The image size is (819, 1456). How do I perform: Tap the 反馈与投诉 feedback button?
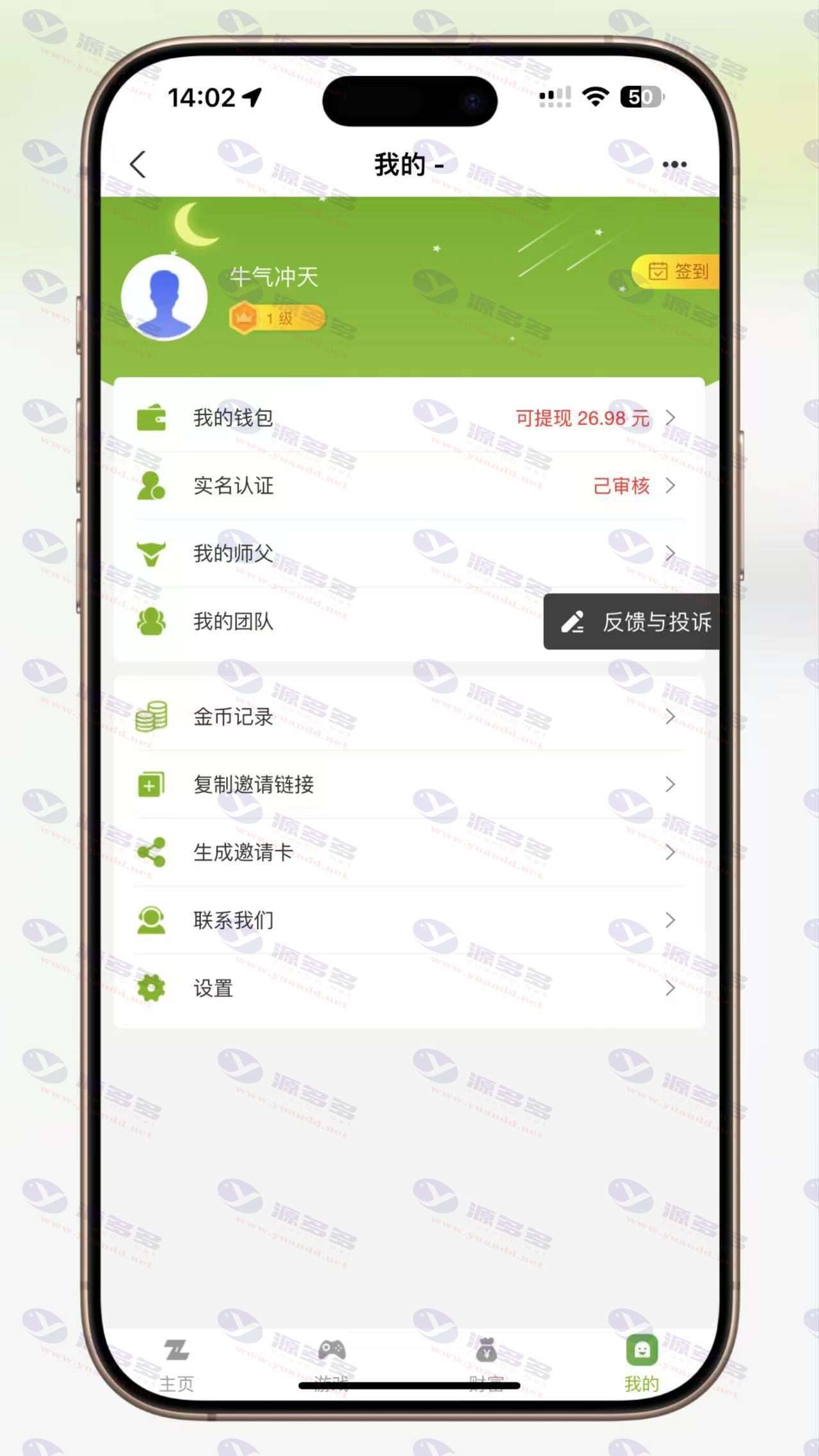[632, 621]
